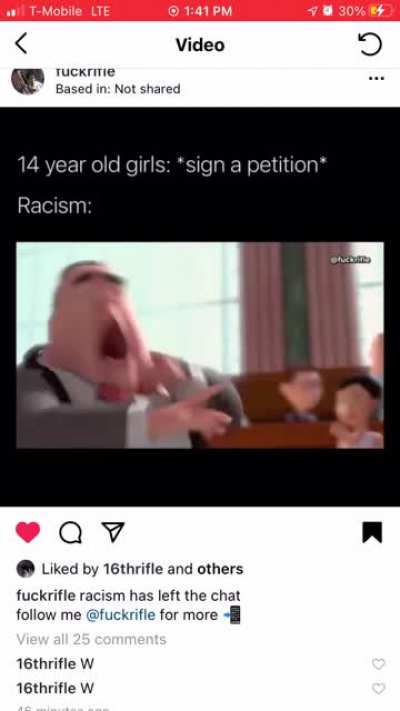
Task: Open the @fuckrifle mention in the caption
Action: point(120,615)
